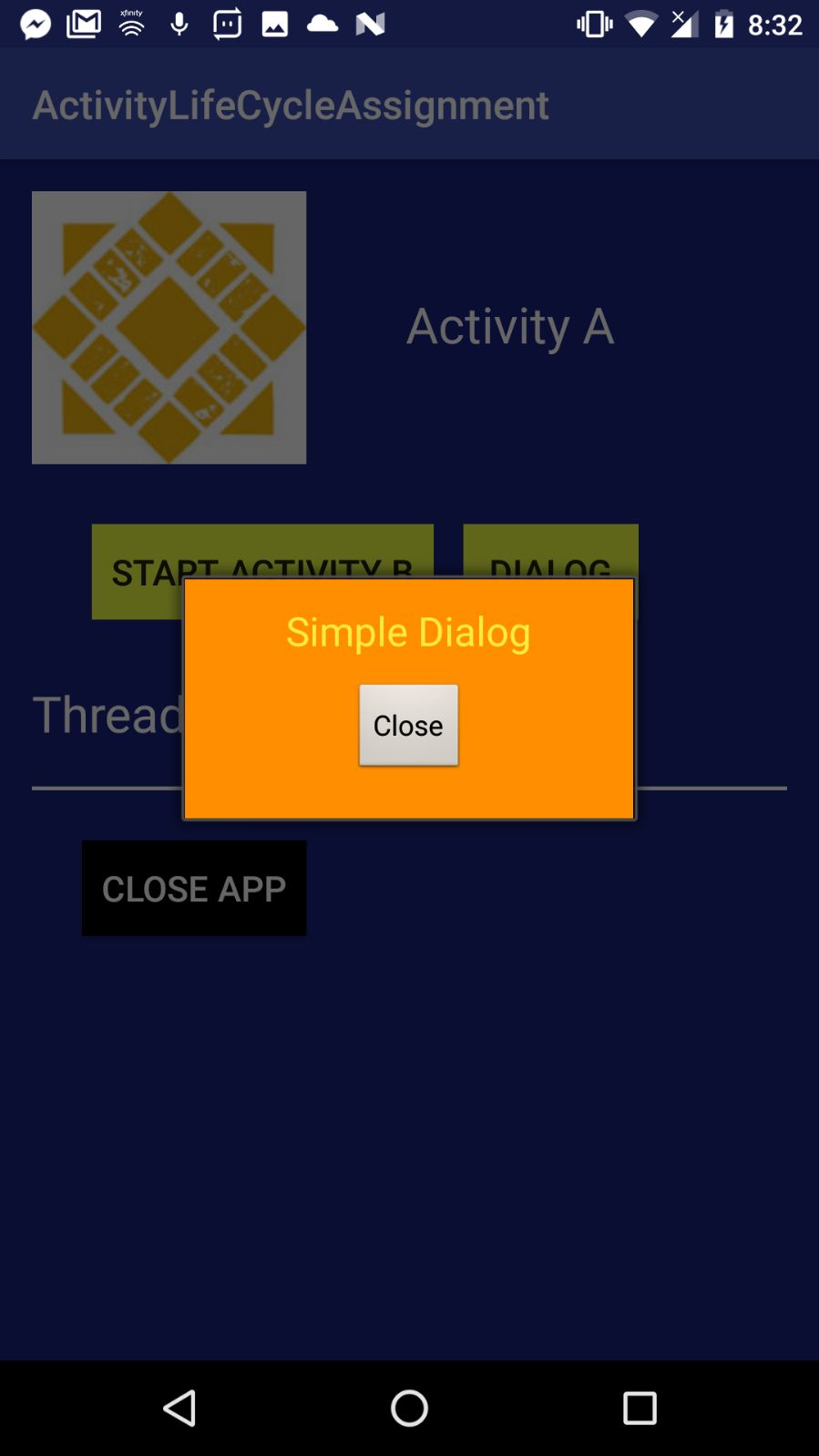Tap the cloud upload notification icon
This screenshot has width=819, height=1456.
[x=322, y=24]
